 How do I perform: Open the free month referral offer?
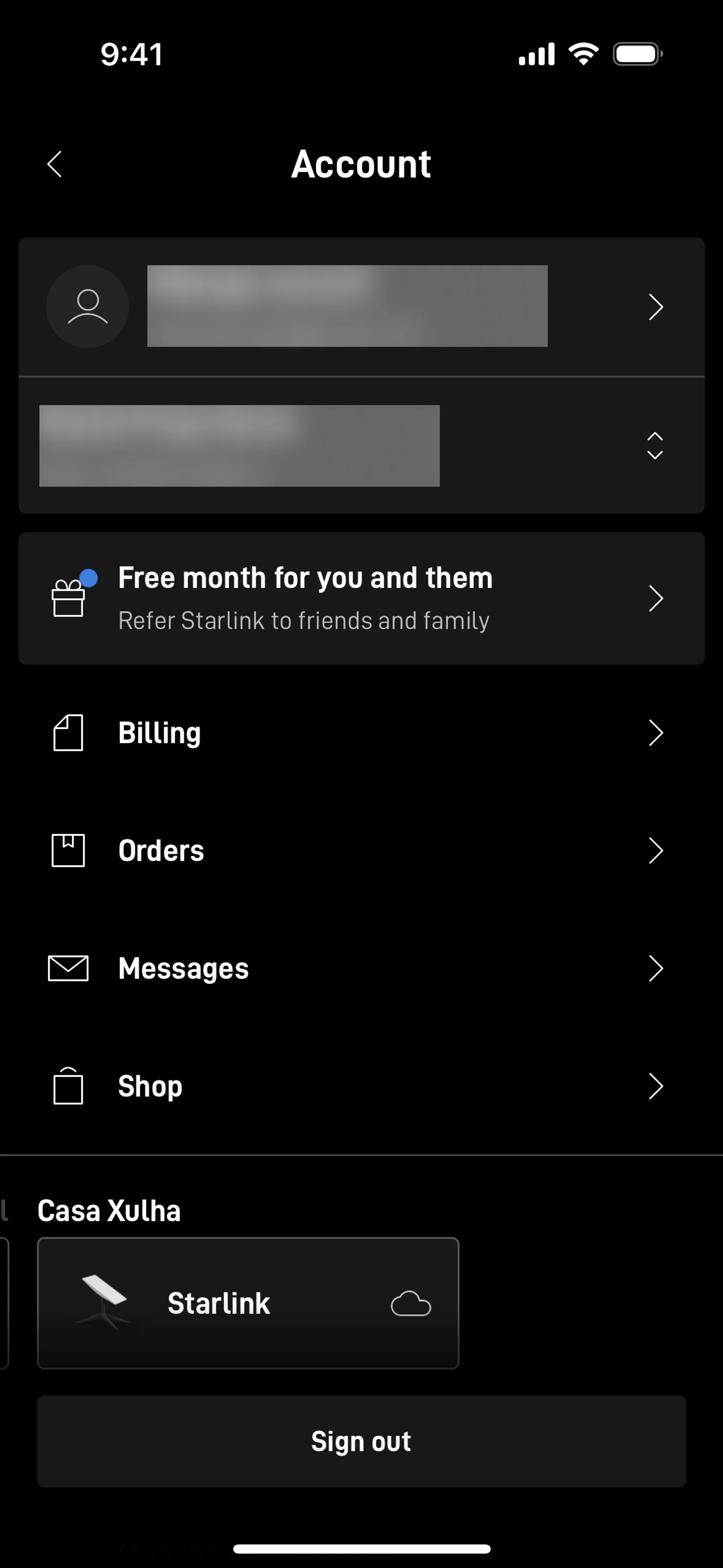click(x=361, y=598)
